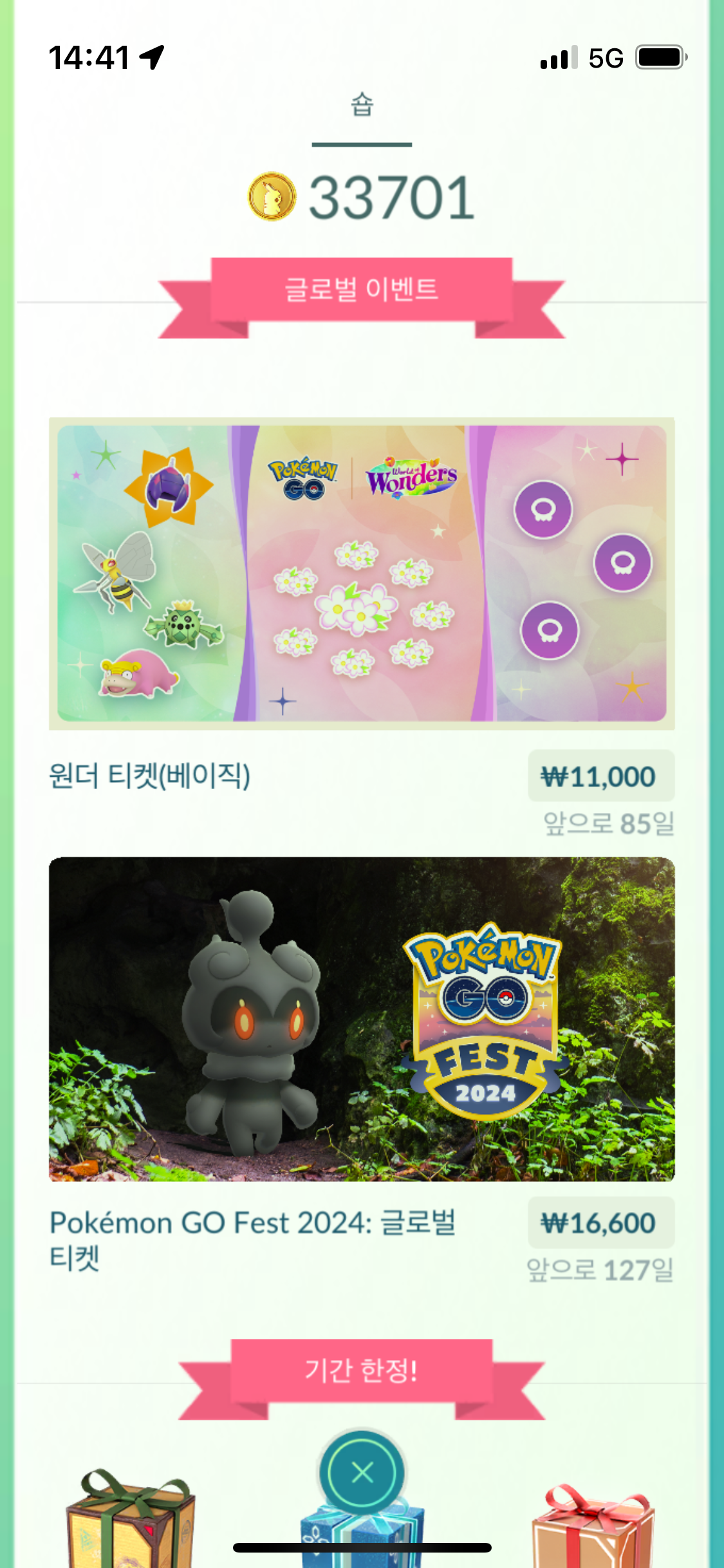The image size is (724, 1568).
Task: Buy the Wonder Ticket for ₩11,000
Action: (600, 776)
